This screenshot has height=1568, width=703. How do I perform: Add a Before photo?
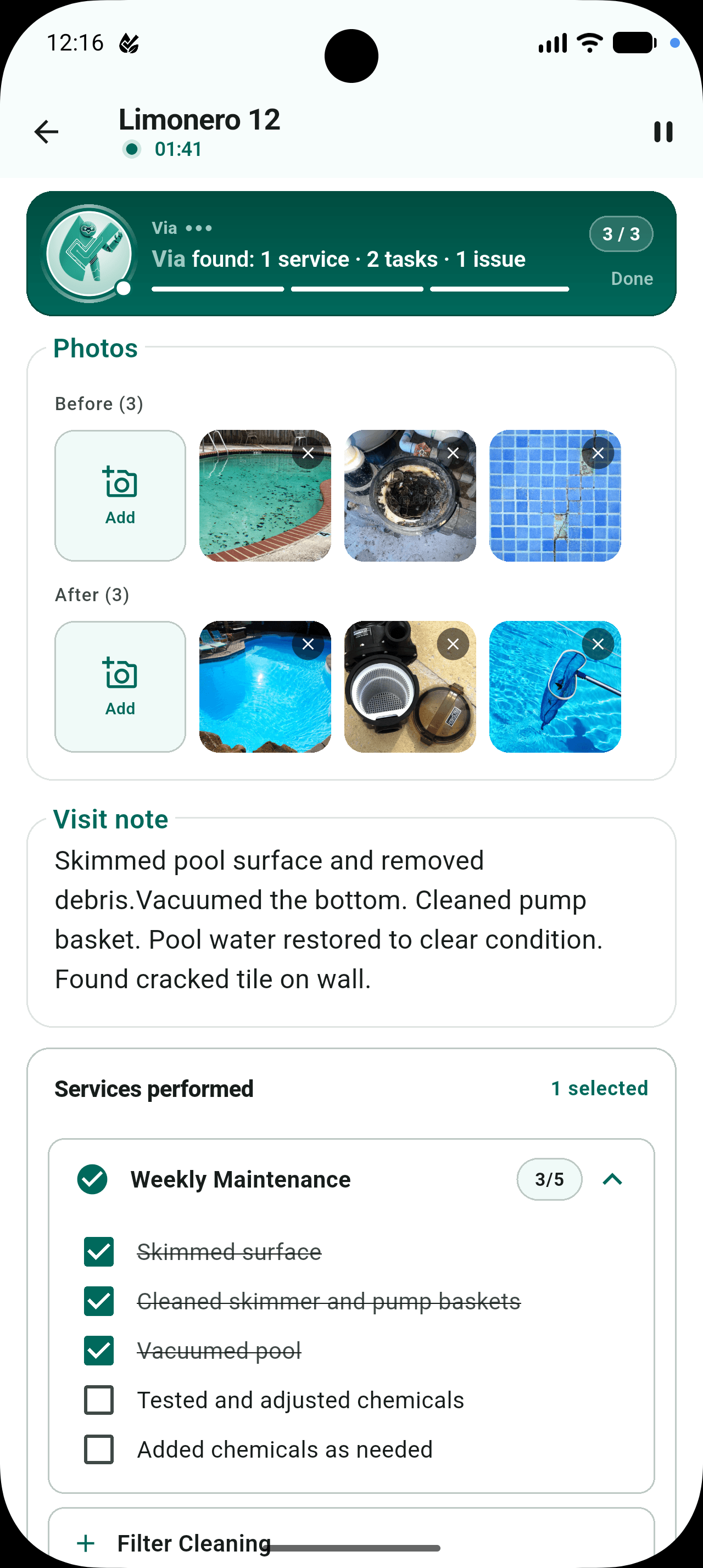120,495
